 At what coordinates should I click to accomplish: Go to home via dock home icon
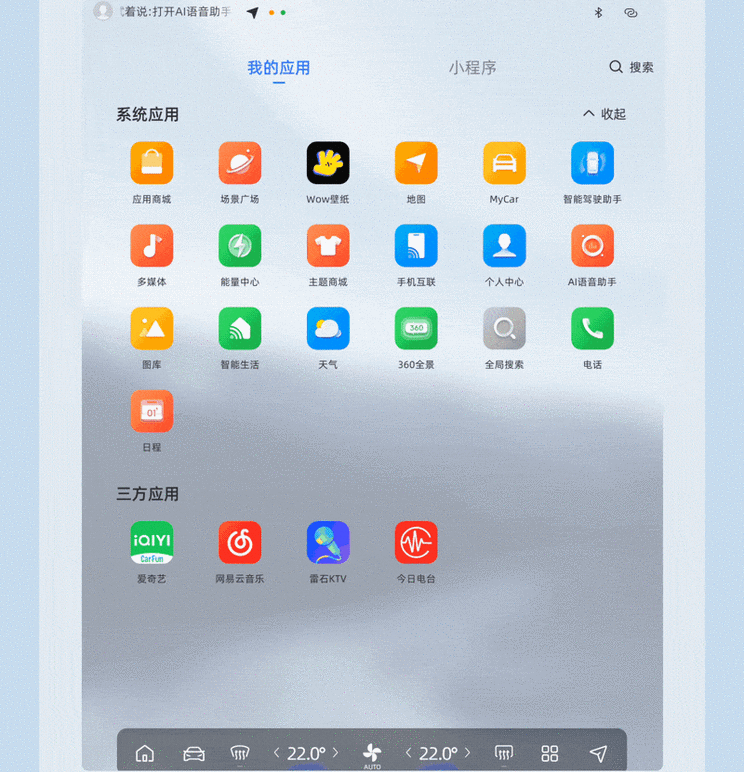click(x=145, y=753)
